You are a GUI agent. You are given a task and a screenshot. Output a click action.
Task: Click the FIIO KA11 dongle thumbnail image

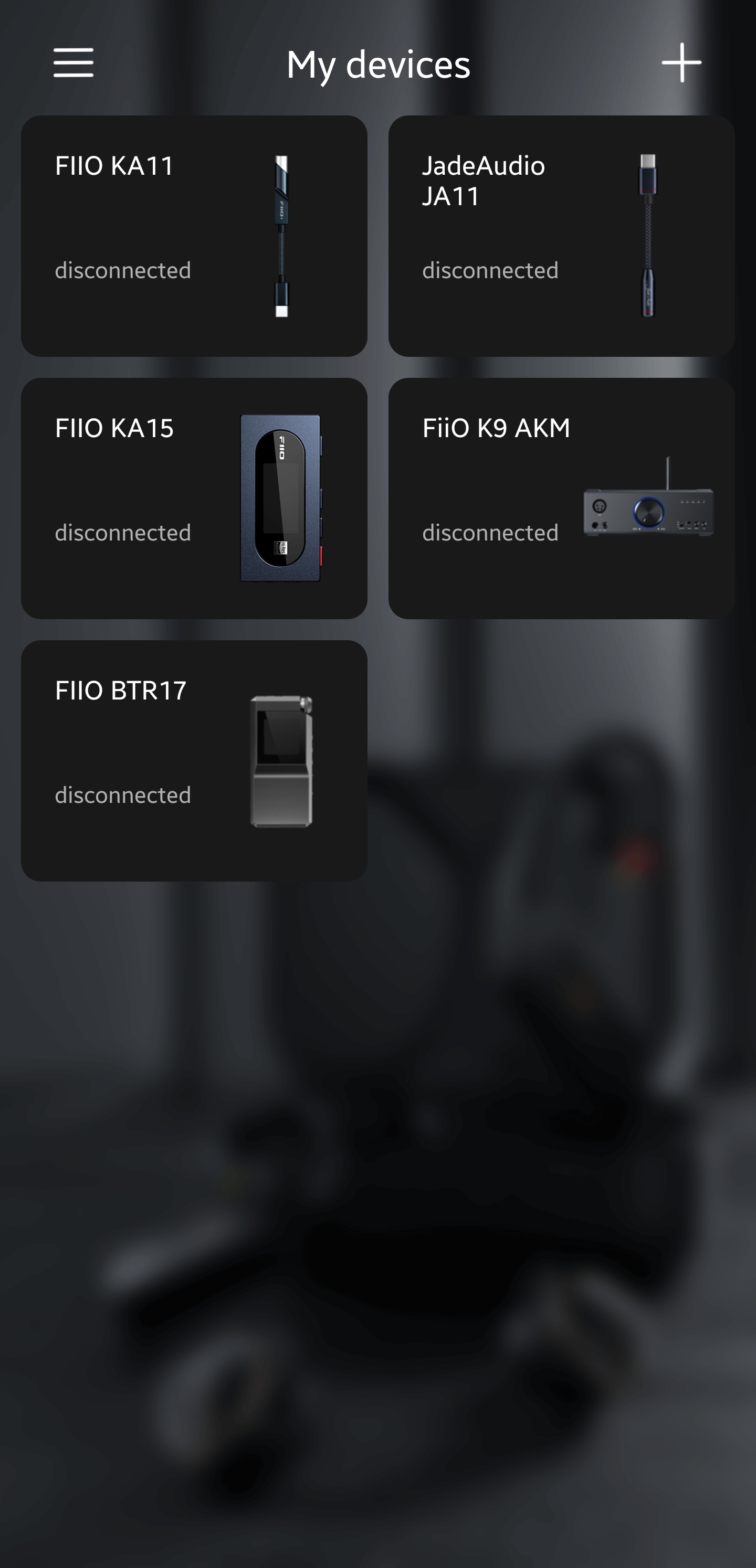tap(281, 236)
